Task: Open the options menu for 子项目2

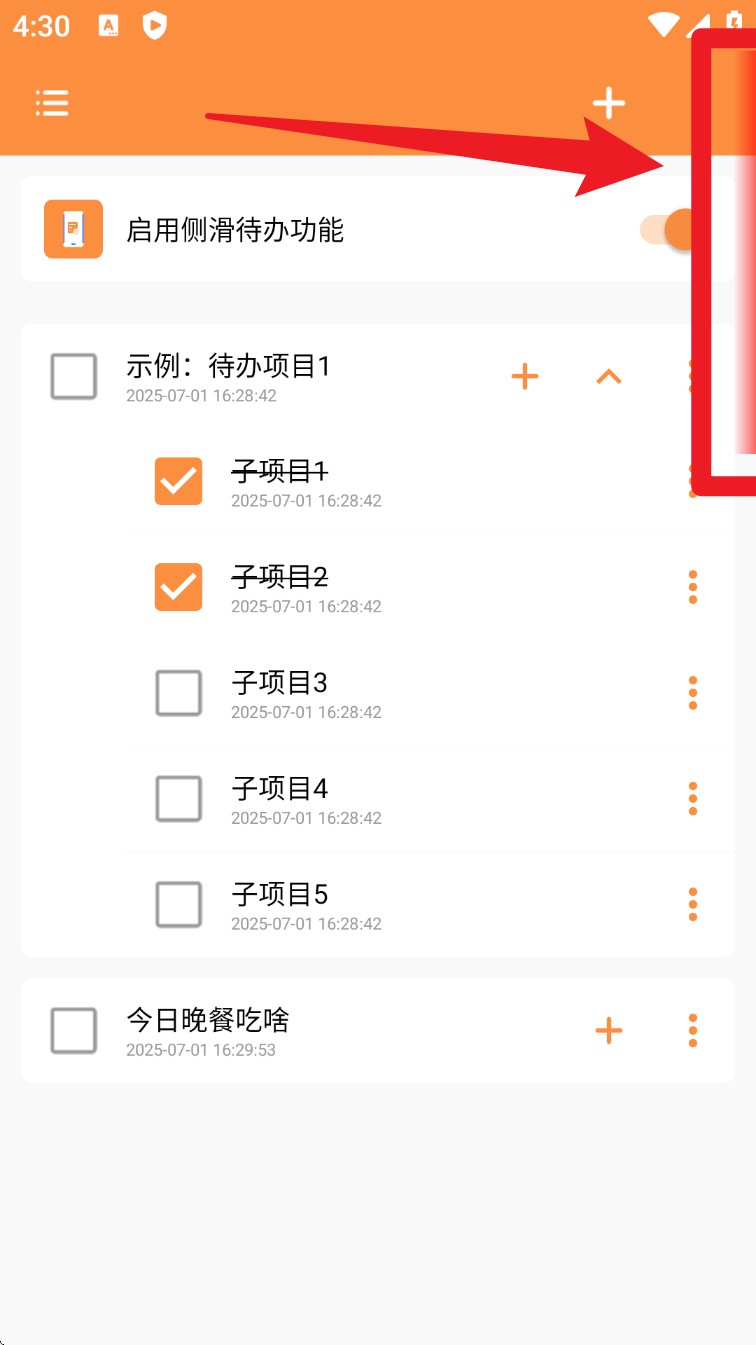Action: pyautogui.click(x=693, y=587)
